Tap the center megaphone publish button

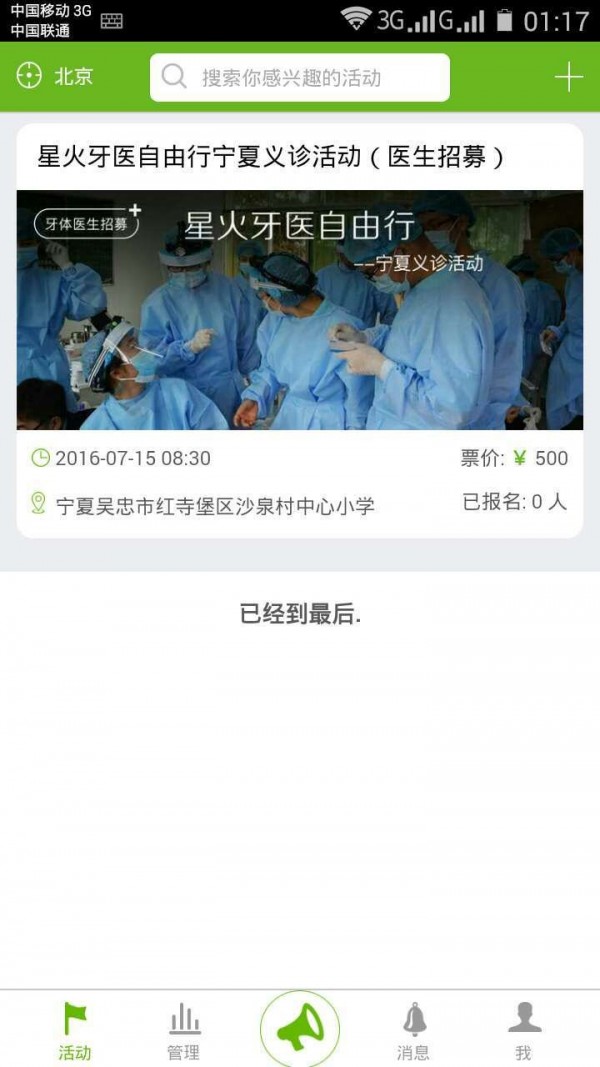300,1028
